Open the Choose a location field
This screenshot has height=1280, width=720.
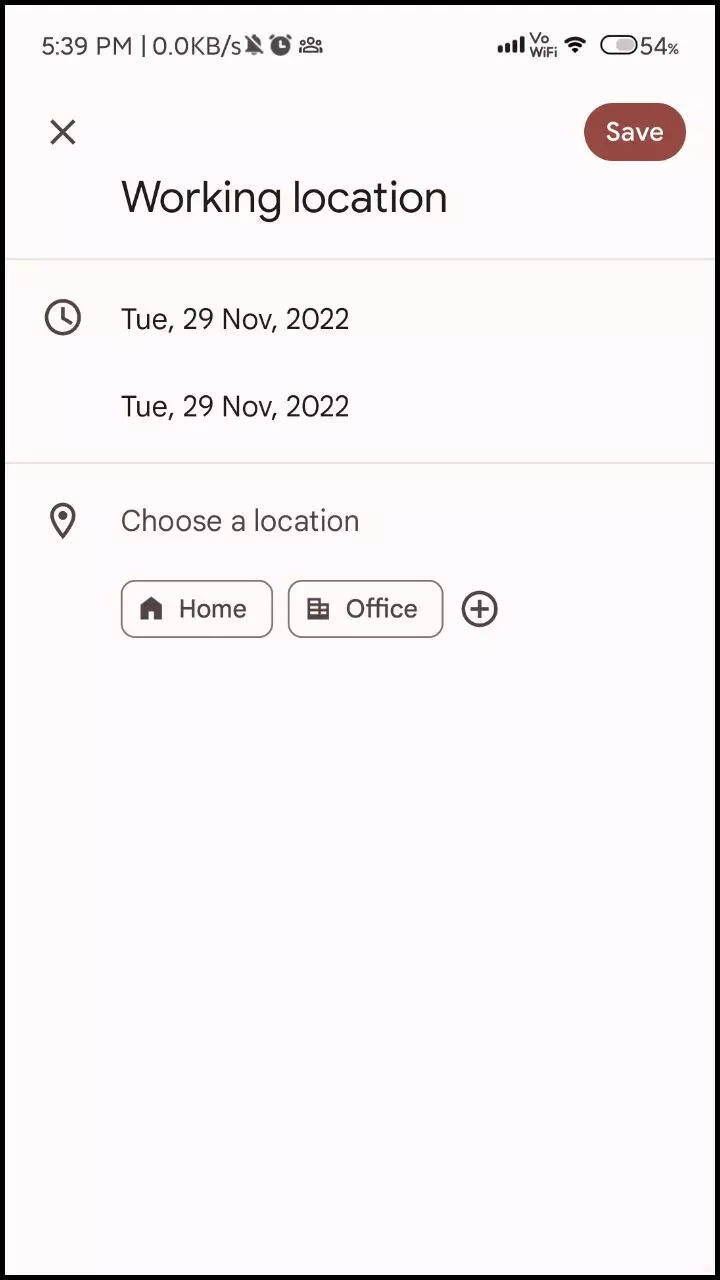[x=240, y=521]
